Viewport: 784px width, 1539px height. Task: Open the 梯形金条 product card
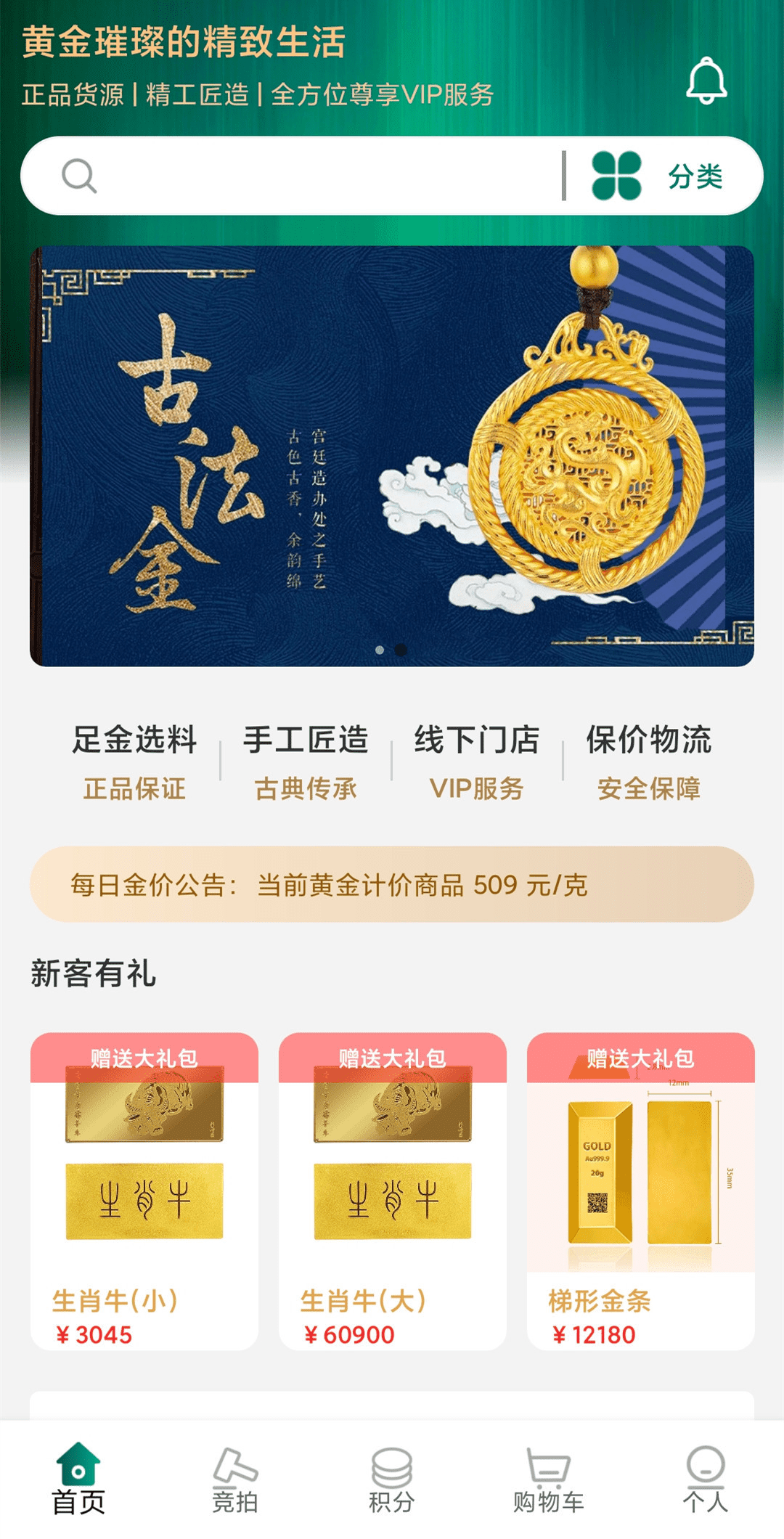pyautogui.click(x=641, y=1191)
